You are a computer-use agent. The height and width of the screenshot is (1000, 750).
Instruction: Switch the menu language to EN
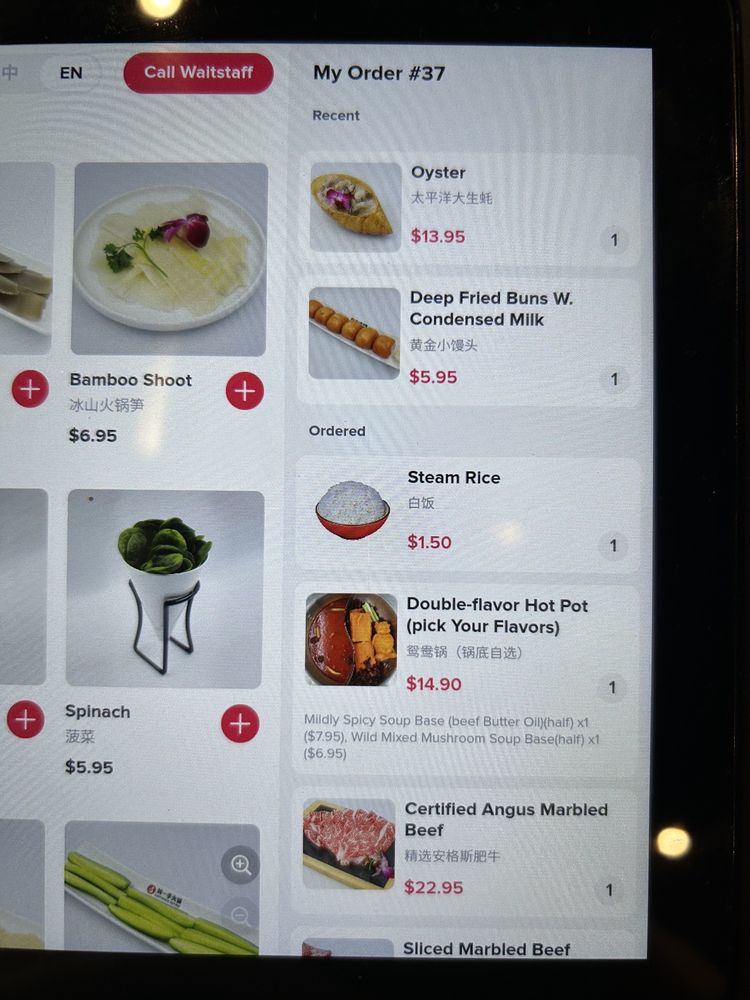[71, 73]
